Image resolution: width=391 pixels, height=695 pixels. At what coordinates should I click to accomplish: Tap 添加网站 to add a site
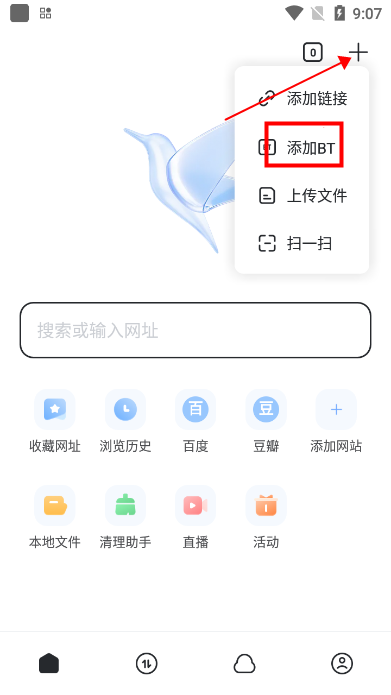pos(336,422)
